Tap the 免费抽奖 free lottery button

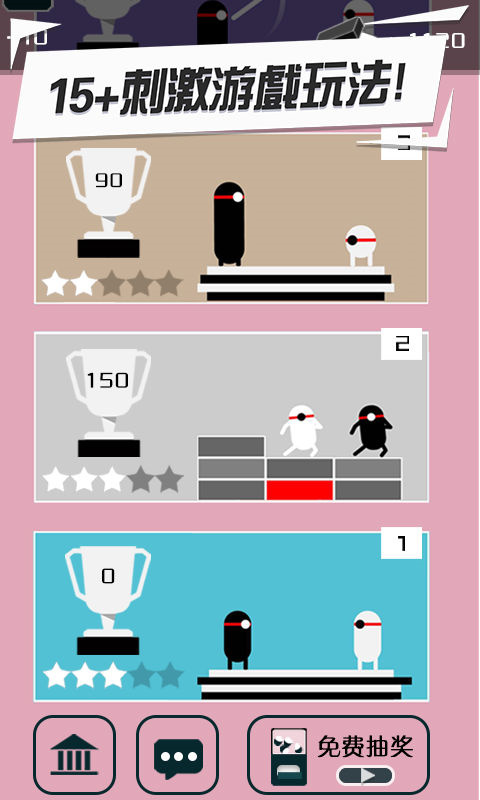pos(339,755)
